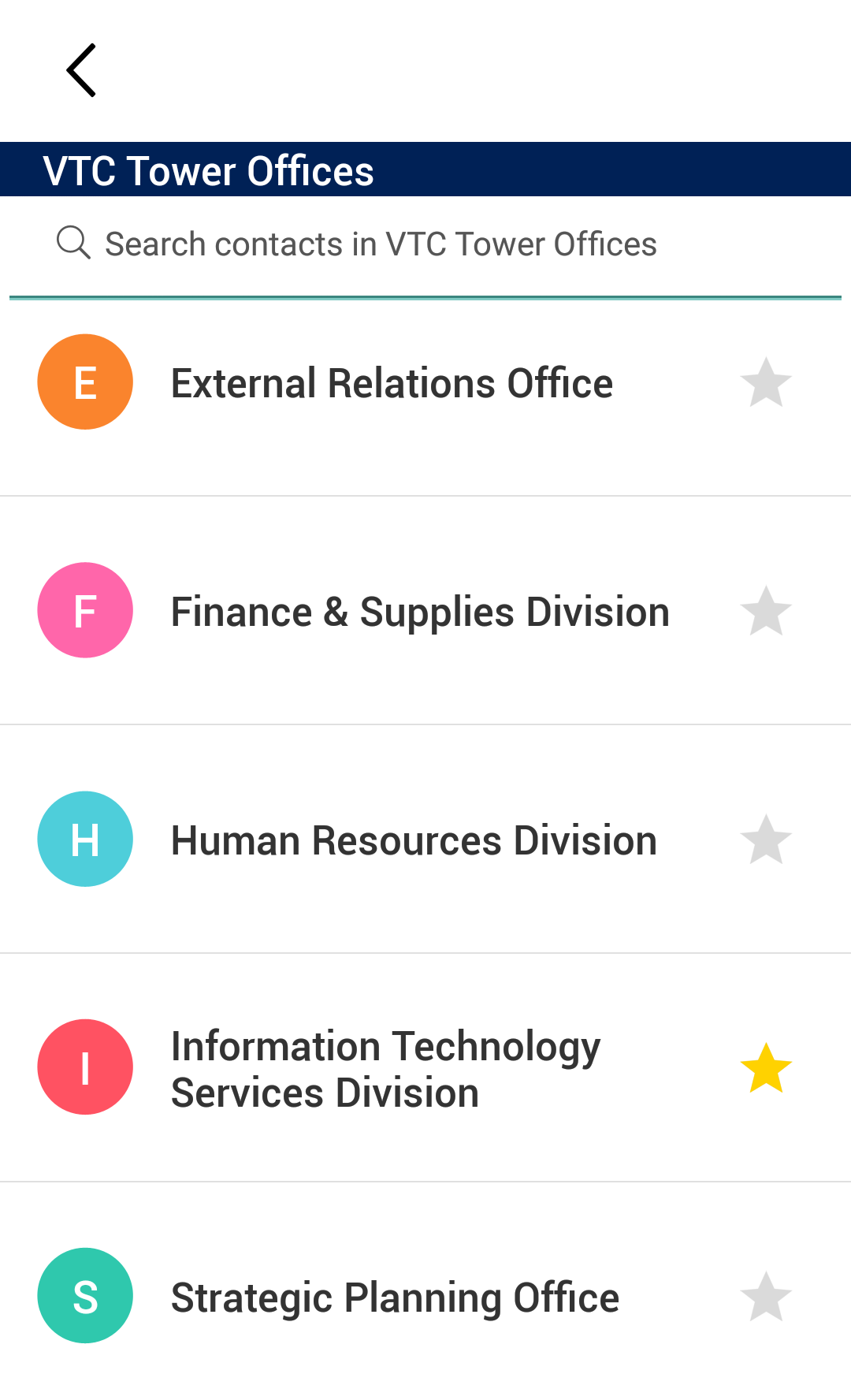The width and height of the screenshot is (851, 1400).
Task: Mark Human Resources Division as favorite
Action: pyautogui.click(x=766, y=840)
